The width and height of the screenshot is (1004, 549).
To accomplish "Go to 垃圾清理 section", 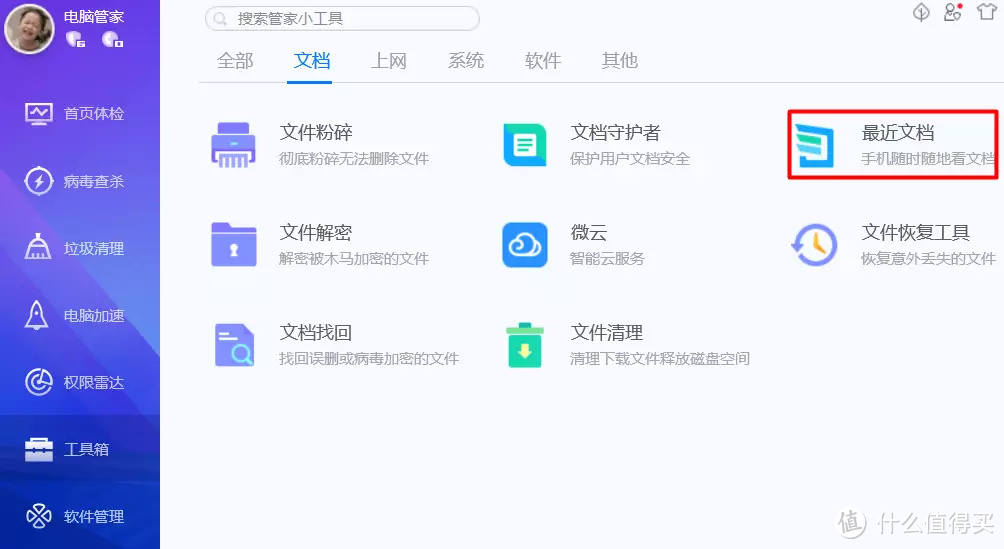I will pyautogui.click(x=80, y=248).
